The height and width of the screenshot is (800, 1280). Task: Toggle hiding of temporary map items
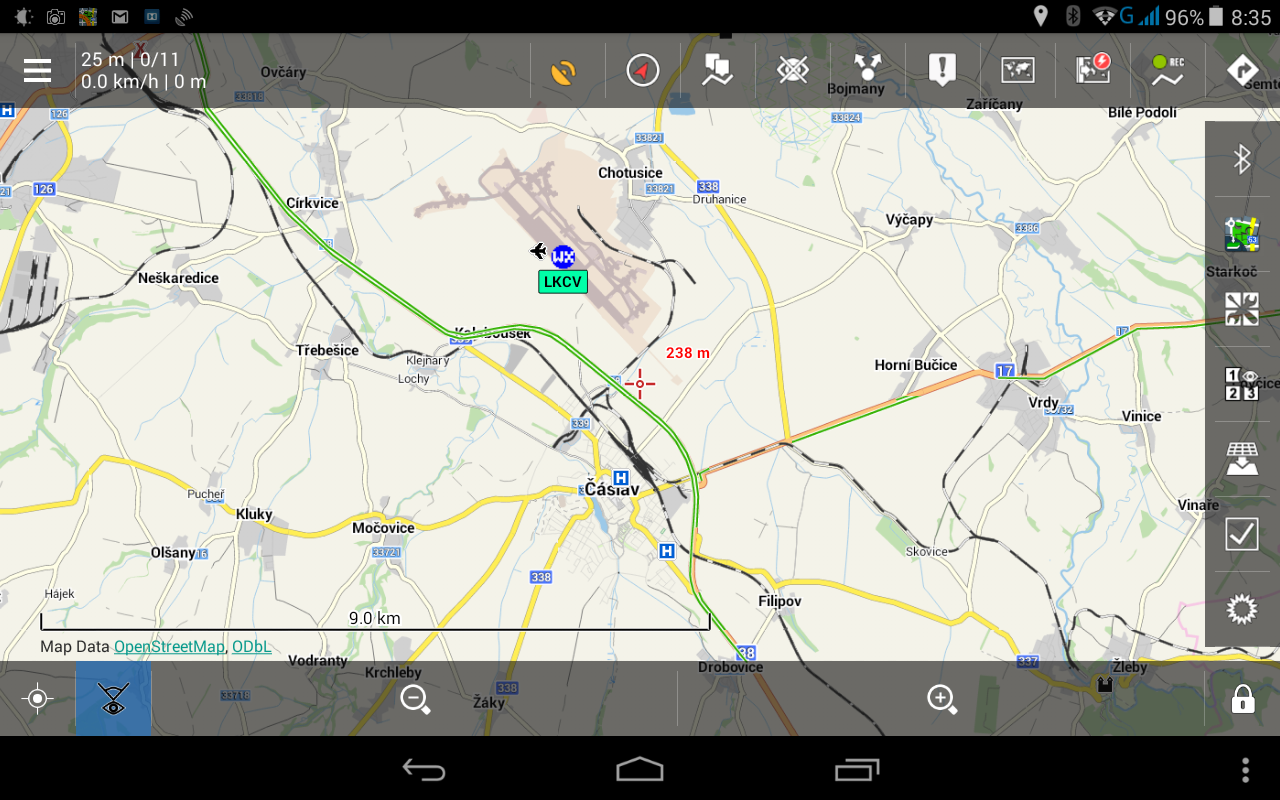(x=793, y=71)
